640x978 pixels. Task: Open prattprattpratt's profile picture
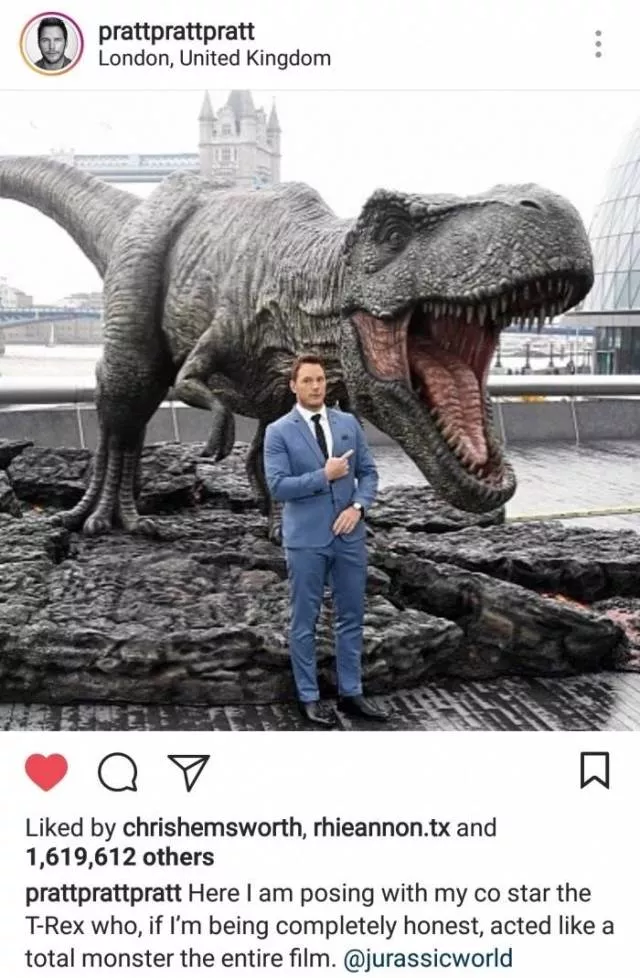coord(51,44)
